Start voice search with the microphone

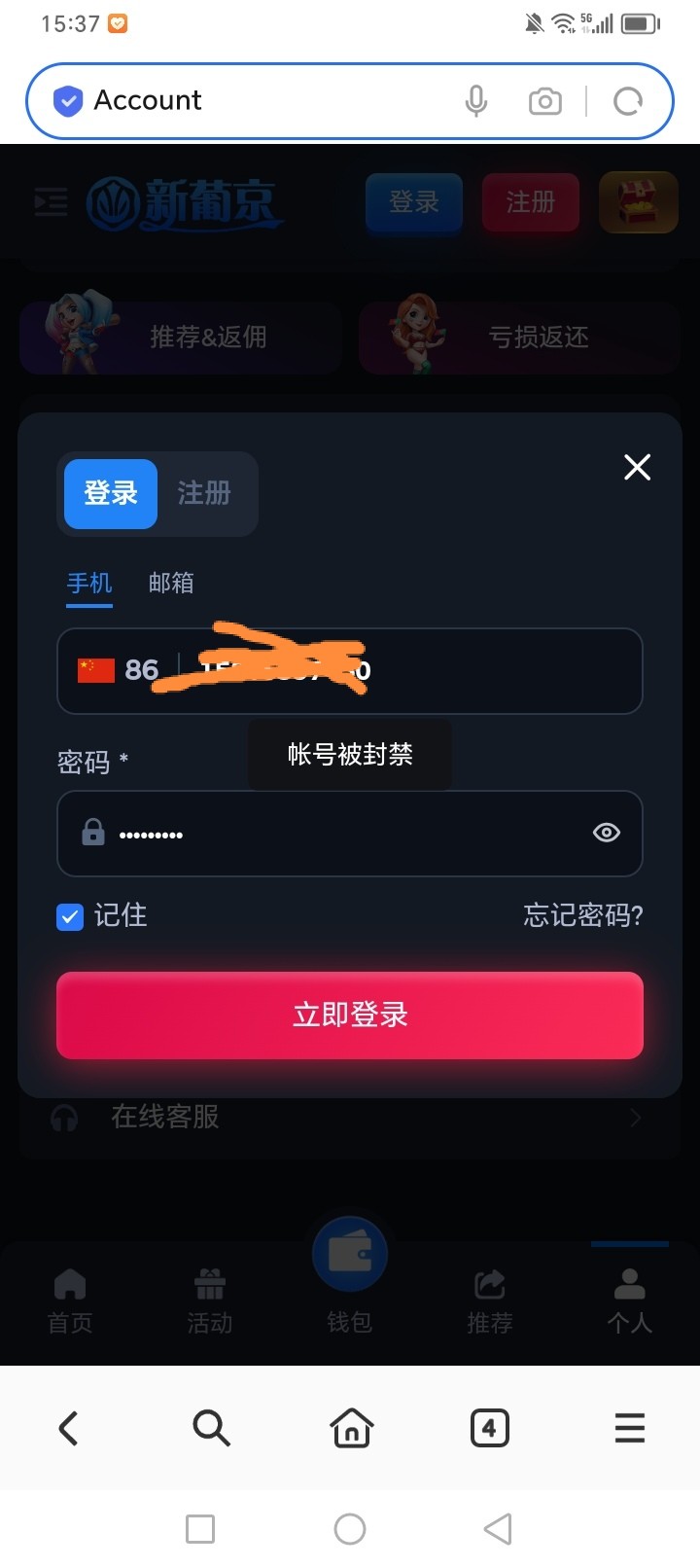pyautogui.click(x=475, y=101)
